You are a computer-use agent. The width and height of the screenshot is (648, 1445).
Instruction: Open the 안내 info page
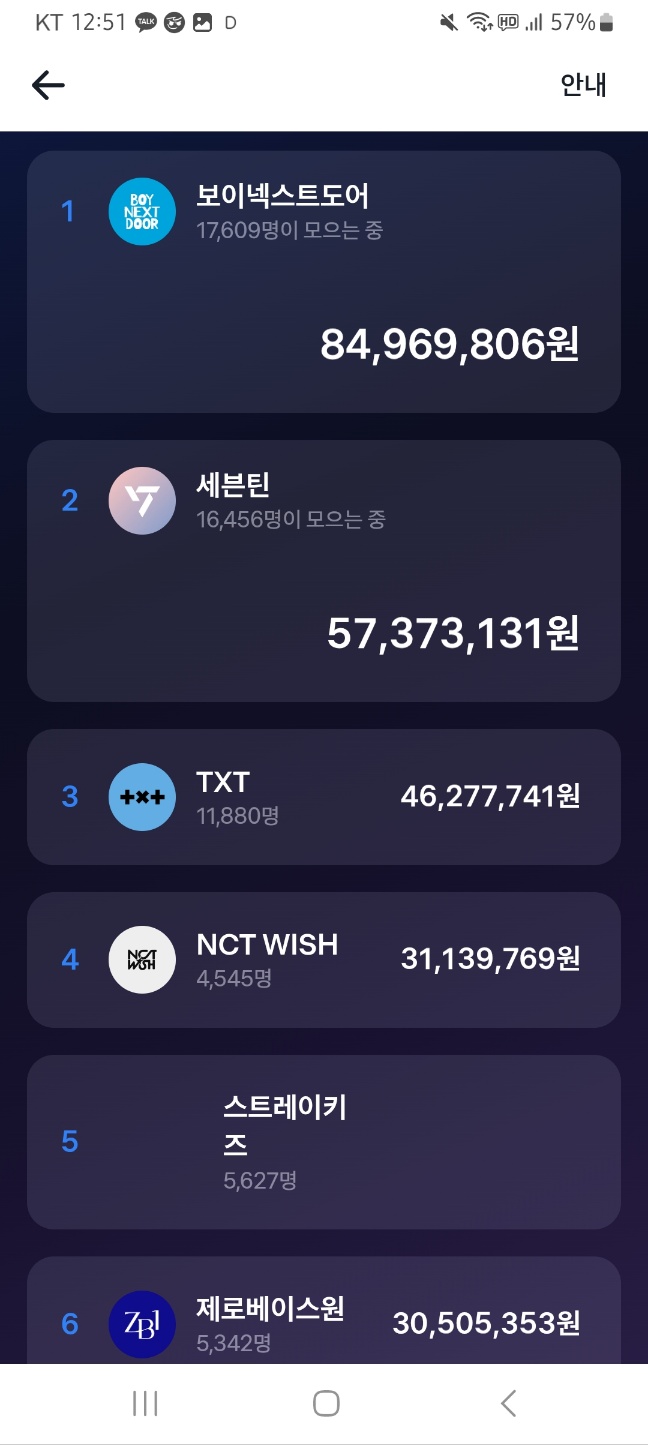[x=583, y=86]
